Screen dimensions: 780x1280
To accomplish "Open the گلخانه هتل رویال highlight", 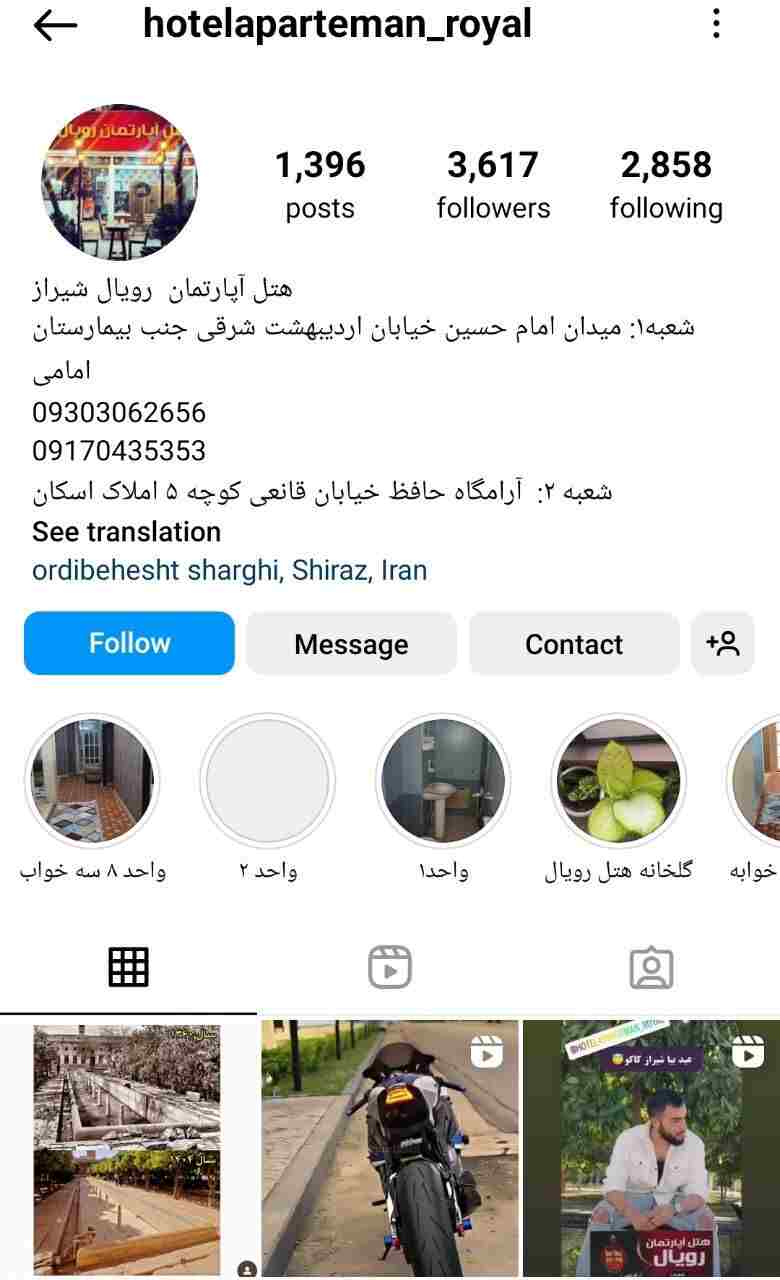I will (618, 780).
